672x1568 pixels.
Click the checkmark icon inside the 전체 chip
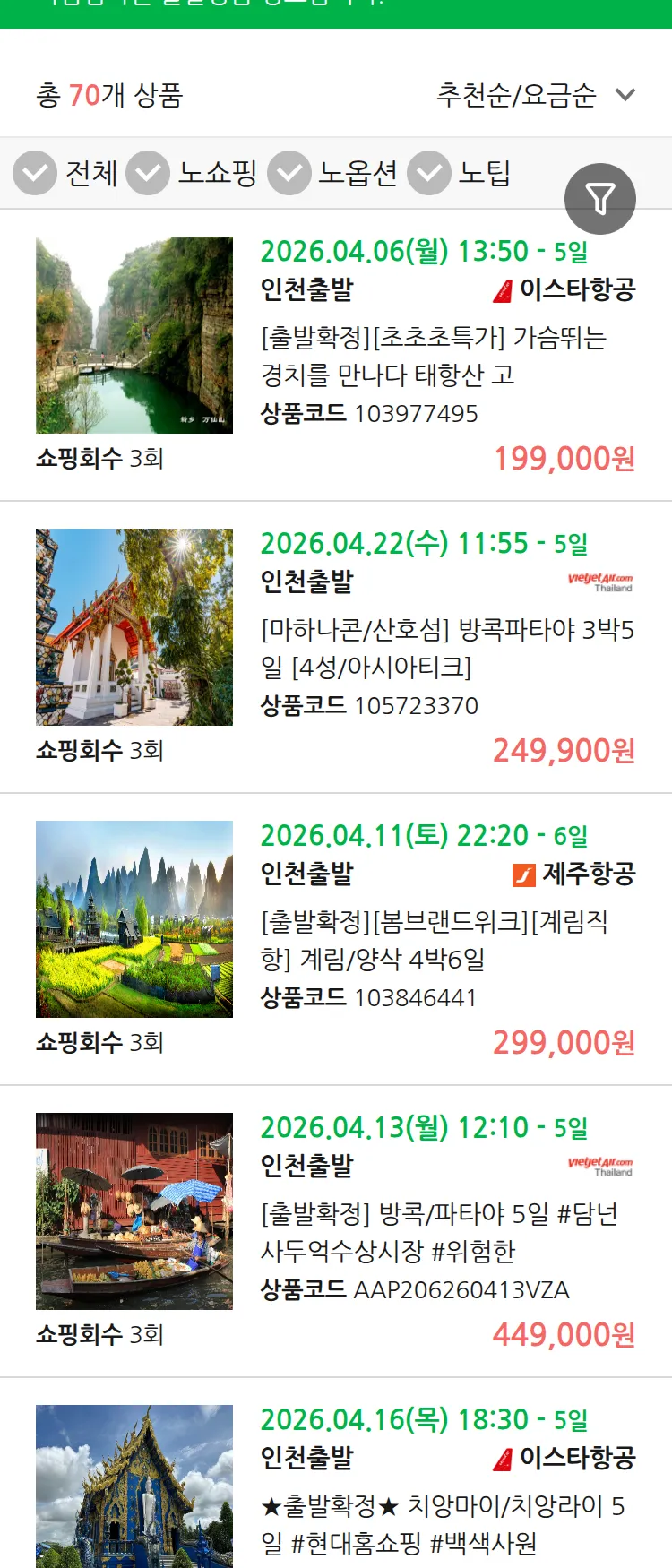coord(34,173)
